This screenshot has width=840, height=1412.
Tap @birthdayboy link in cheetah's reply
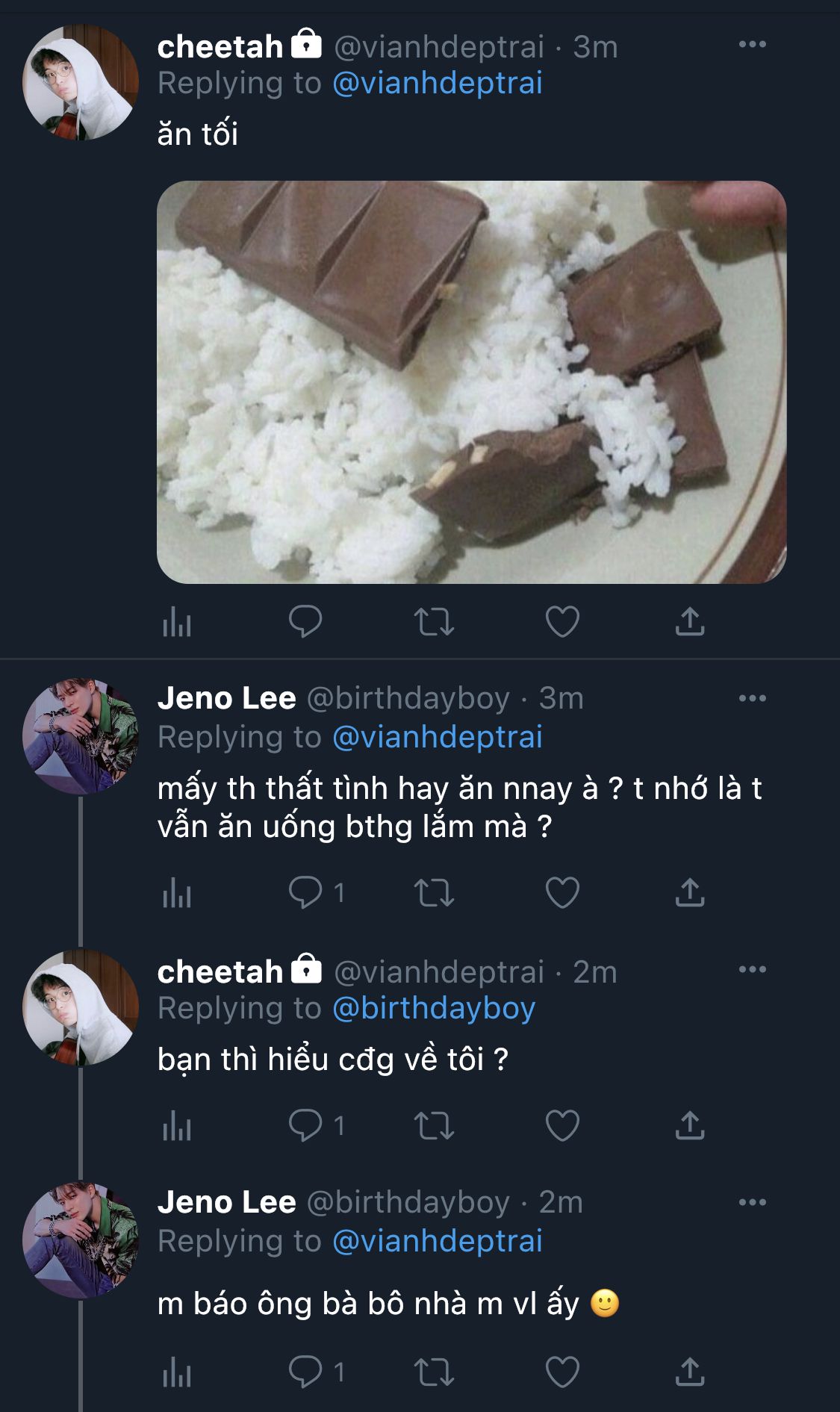click(x=434, y=1008)
